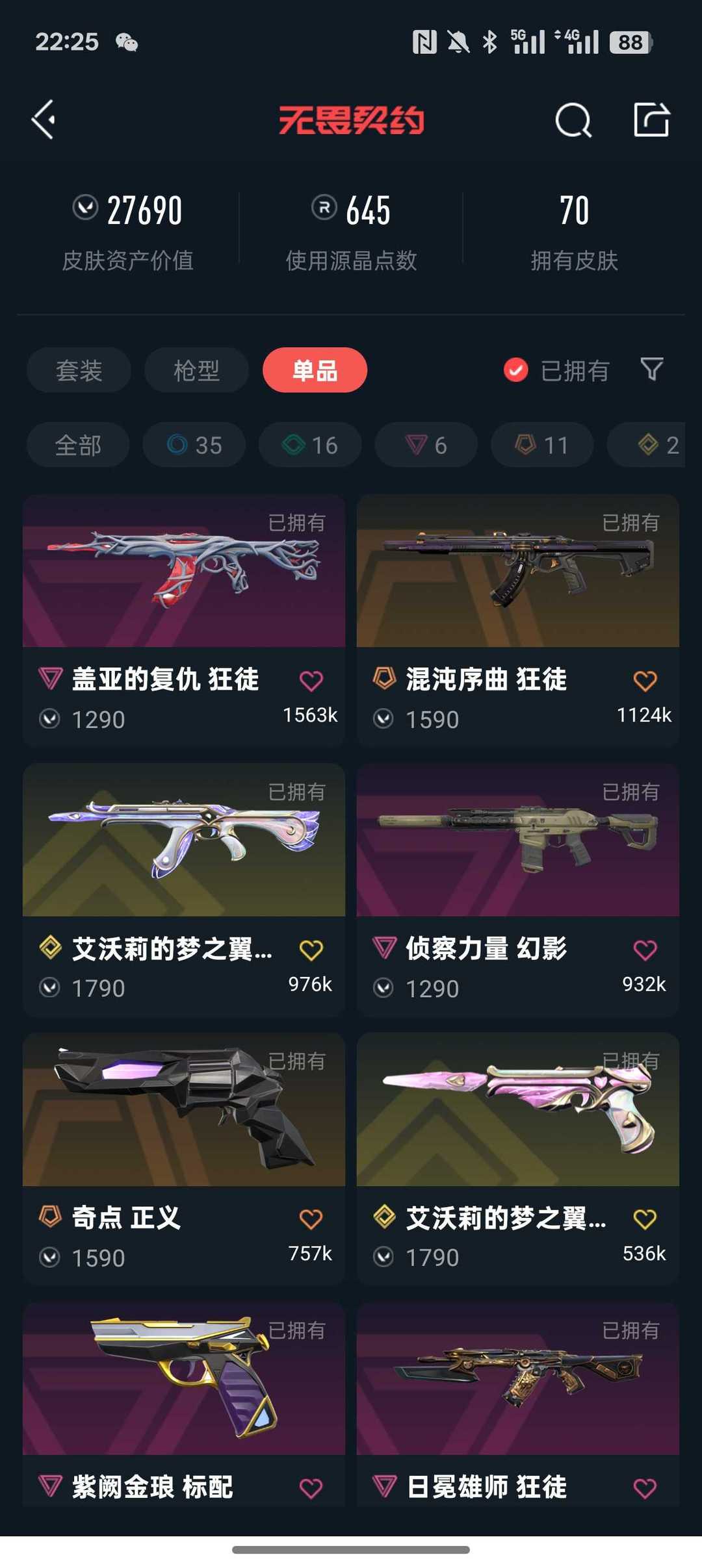702x1568 pixels.
Task: Open the 侦察力量 幻影 skin card
Action: (518, 890)
